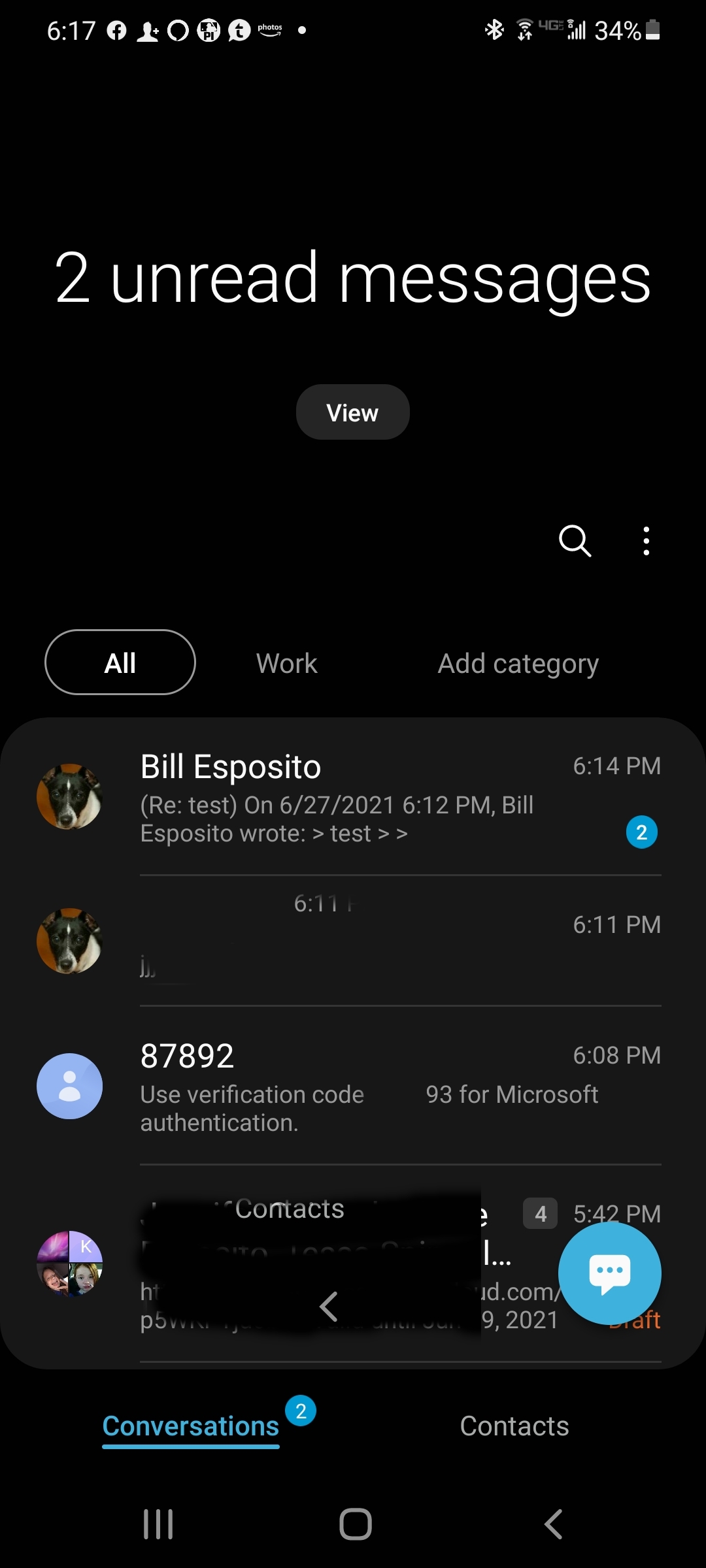Switch to the Contacts tab
Viewport: 706px width, 1568px height.
(x=514, y=1426)
